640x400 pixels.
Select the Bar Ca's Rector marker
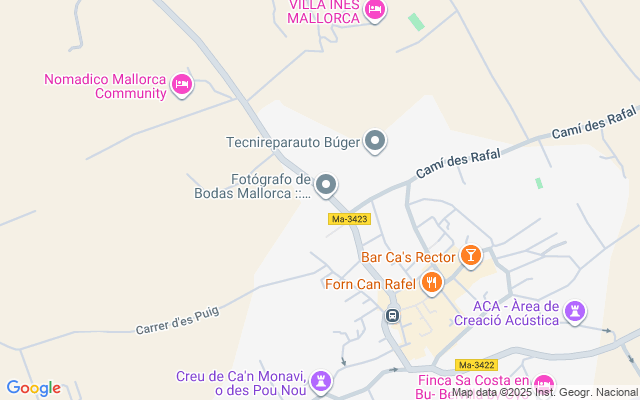[x=471, y=257]
